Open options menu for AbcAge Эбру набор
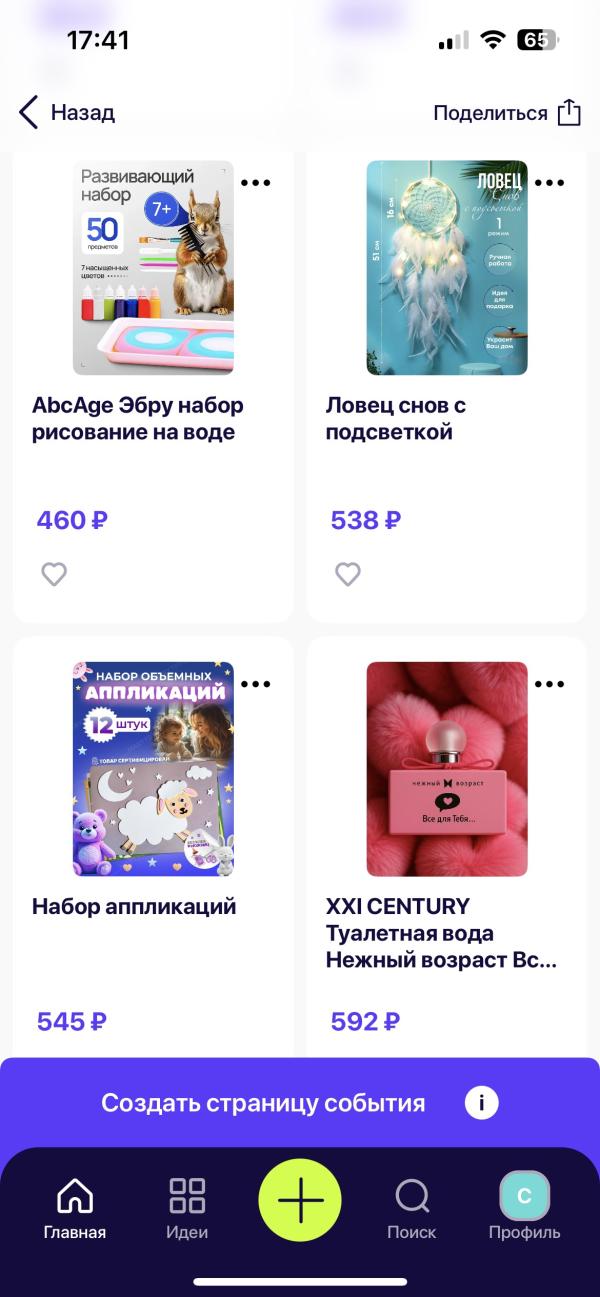This screenshot has height=1297, width=600. pyautogui.click(x=256, y=183)
